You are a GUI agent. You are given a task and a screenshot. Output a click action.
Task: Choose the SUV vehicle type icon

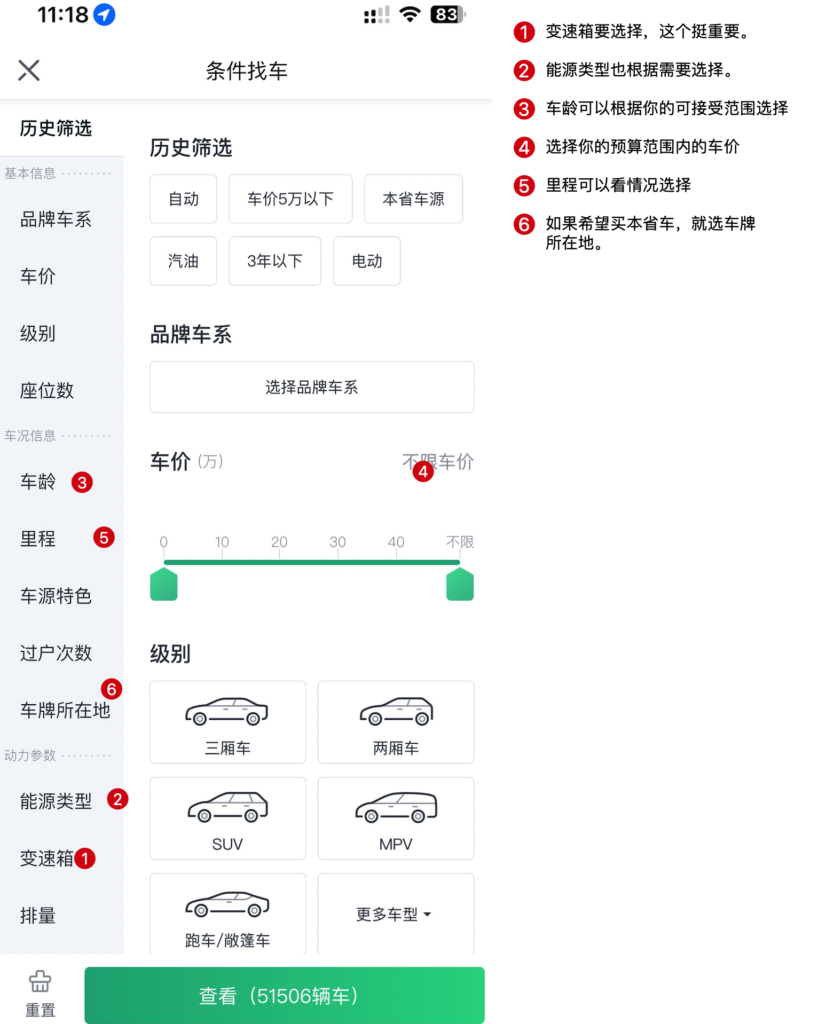click(x=227, y=808)
